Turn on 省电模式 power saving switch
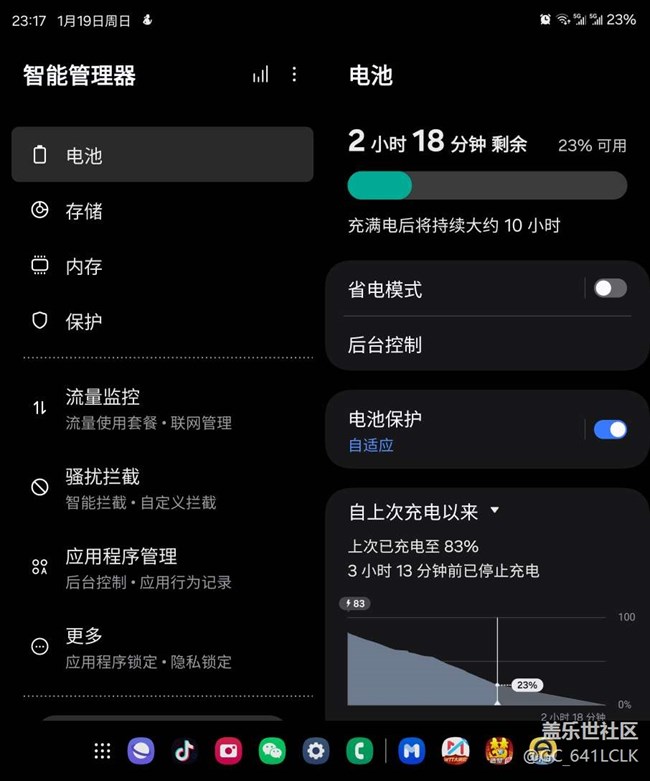 pos(610,289)
